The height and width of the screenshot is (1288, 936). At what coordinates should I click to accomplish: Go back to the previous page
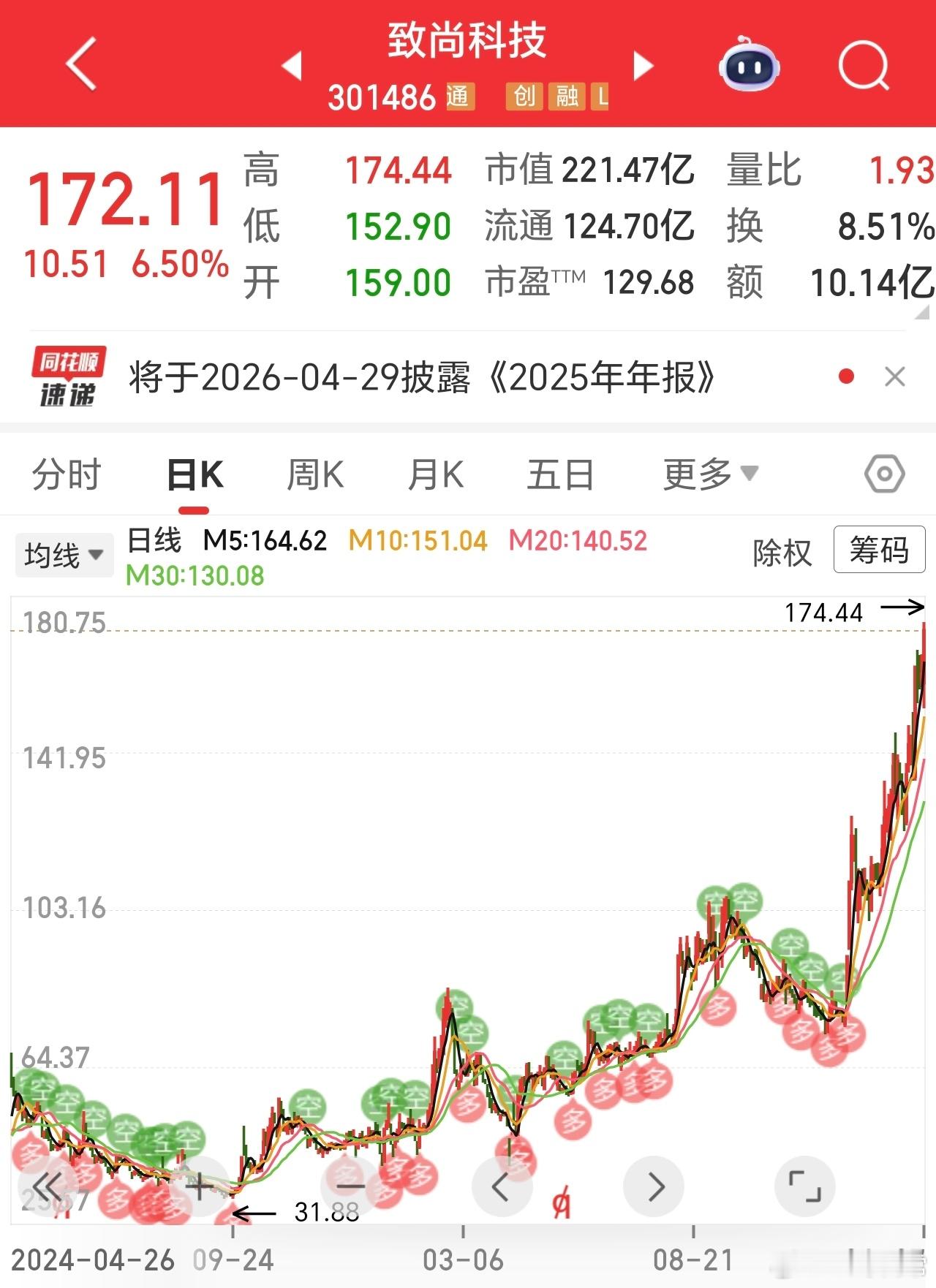tap(80, 66)
